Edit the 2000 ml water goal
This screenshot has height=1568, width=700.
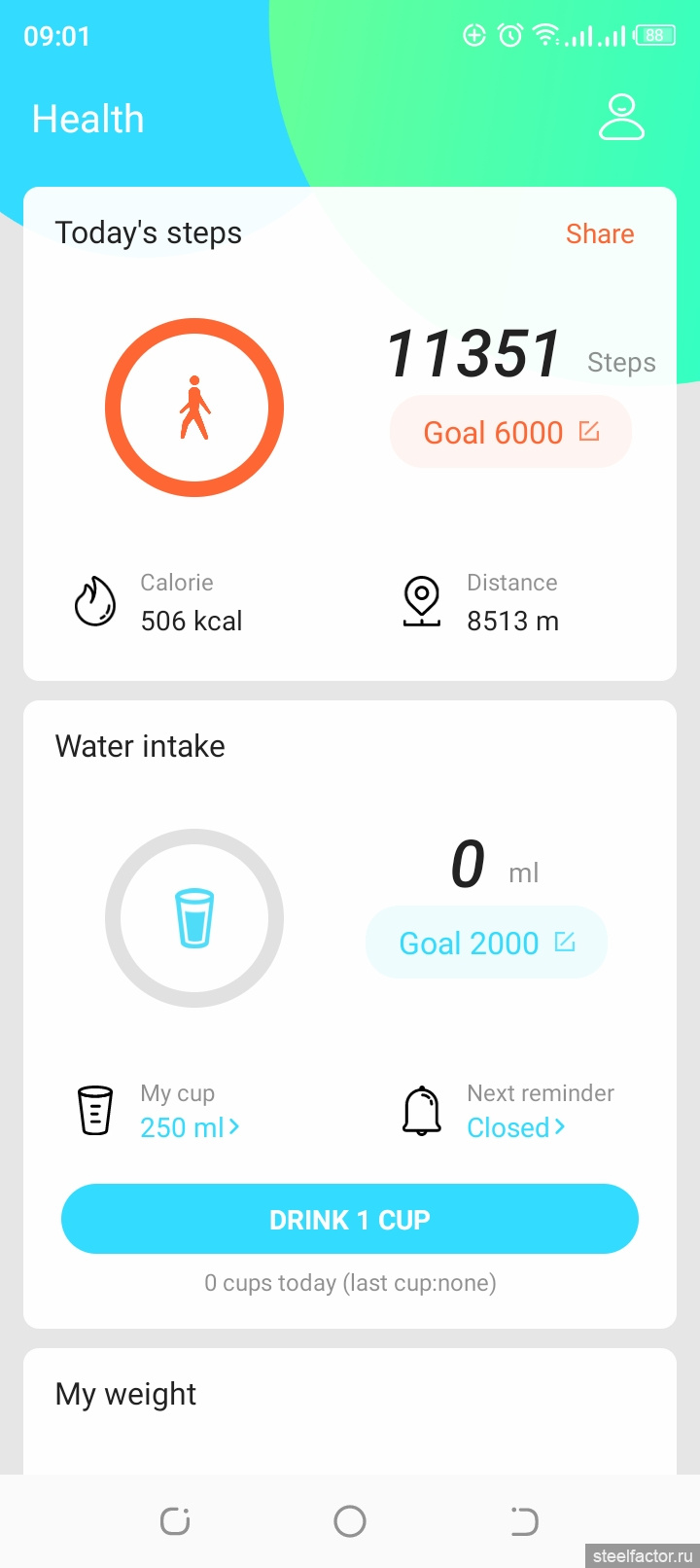click(486, 943)
